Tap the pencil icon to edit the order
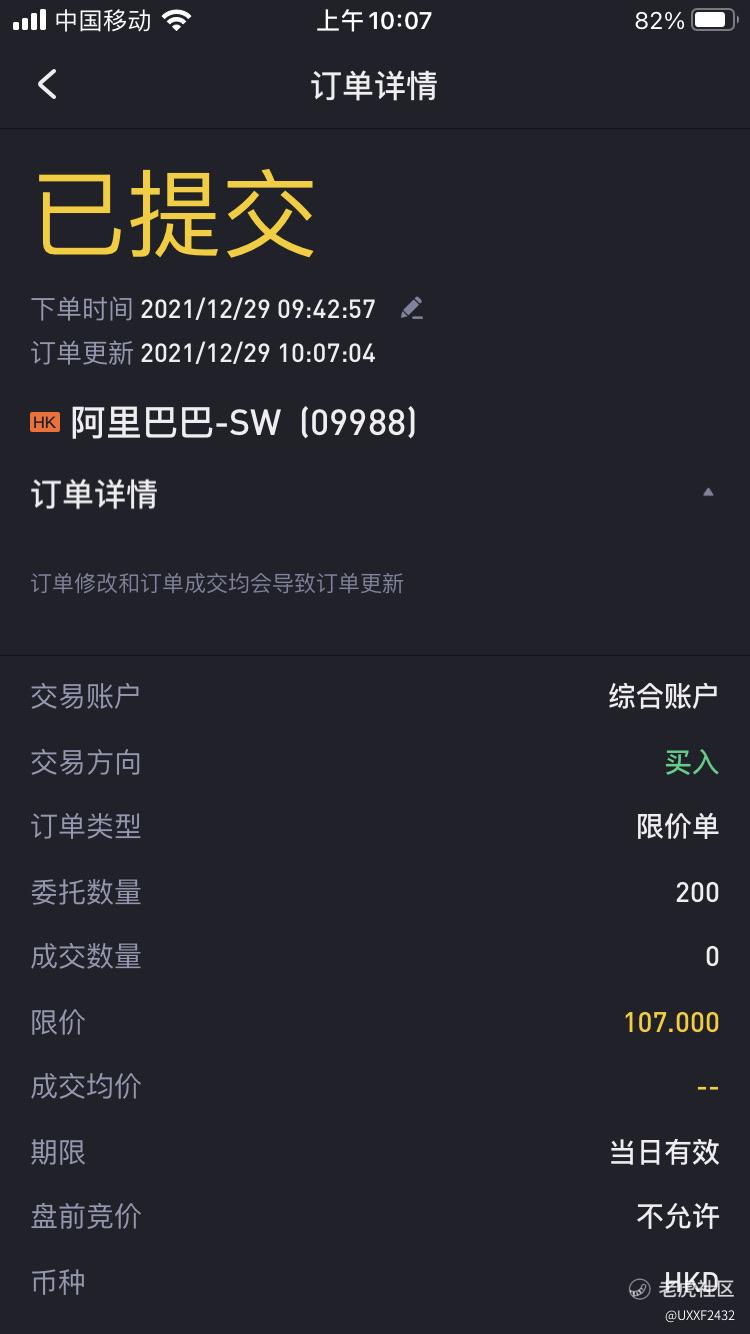The image size is (750, 1334). (412, 308)
